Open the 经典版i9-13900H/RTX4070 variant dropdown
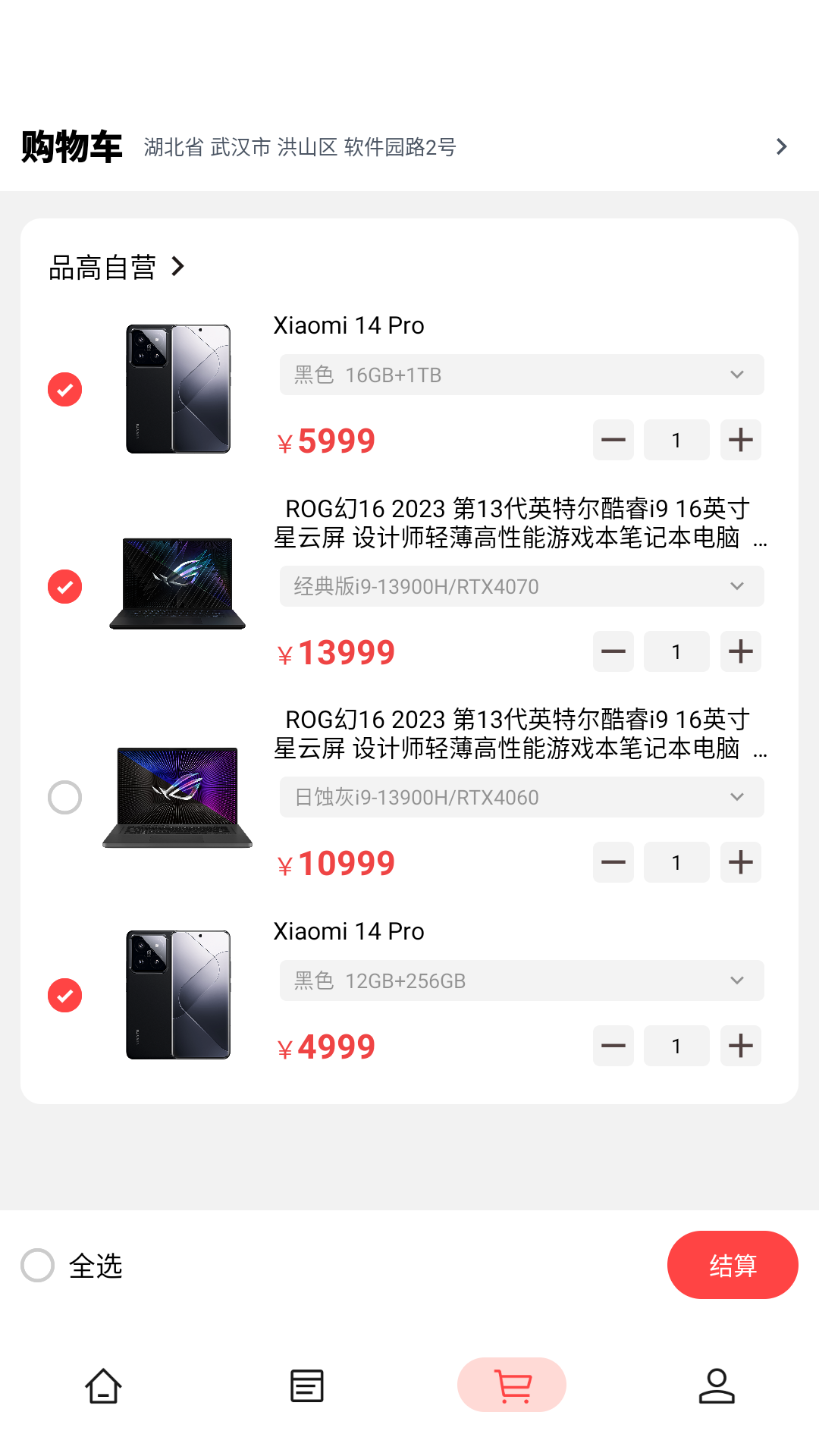This screenshot has height=1456, width=819. click(x=522, y=586)
